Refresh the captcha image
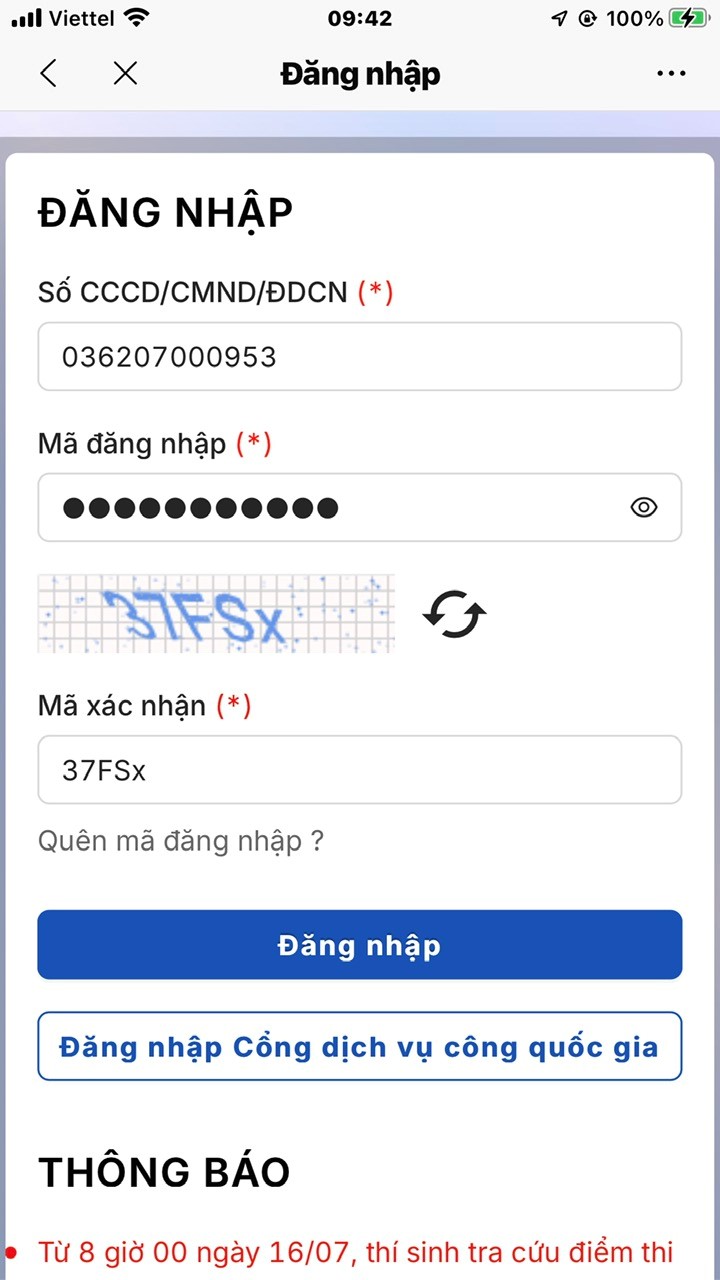 click(x=454, y=614)
